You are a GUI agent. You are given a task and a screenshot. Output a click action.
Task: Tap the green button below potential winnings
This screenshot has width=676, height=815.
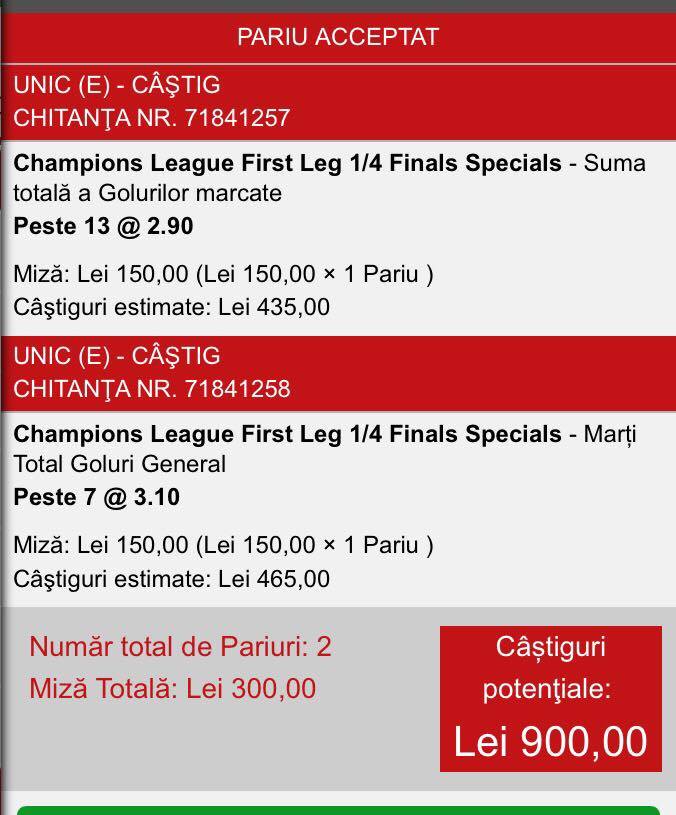(x=338, y=810)
